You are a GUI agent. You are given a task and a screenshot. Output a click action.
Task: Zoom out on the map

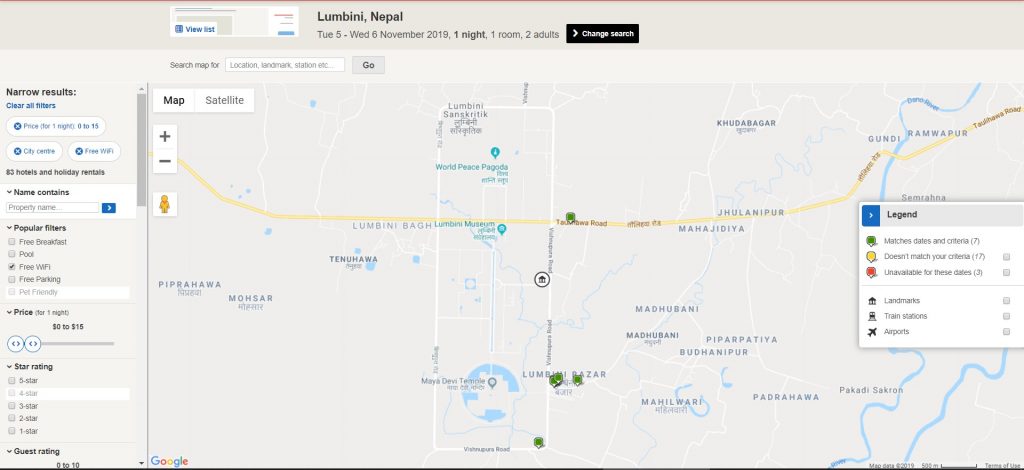(x=165, y=161)
